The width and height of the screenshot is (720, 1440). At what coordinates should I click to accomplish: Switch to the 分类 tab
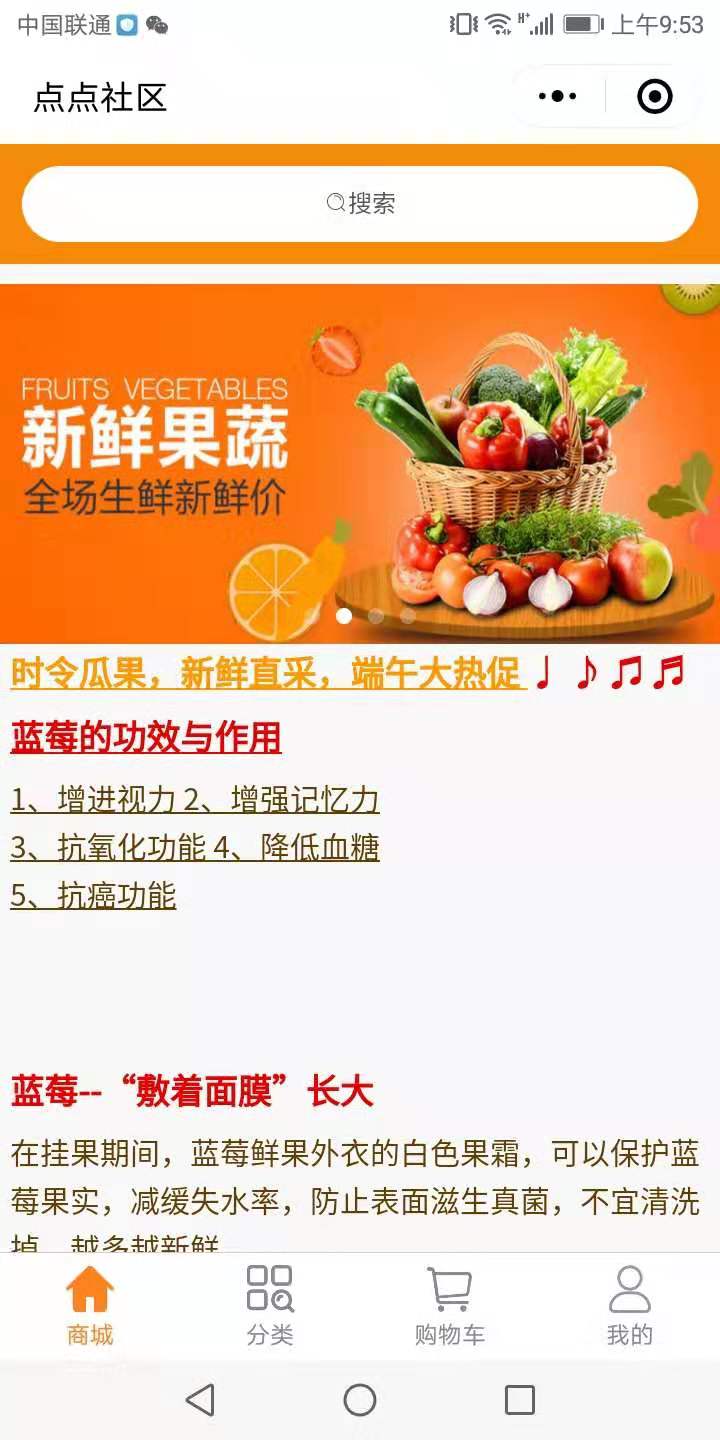pos(270,1305)
